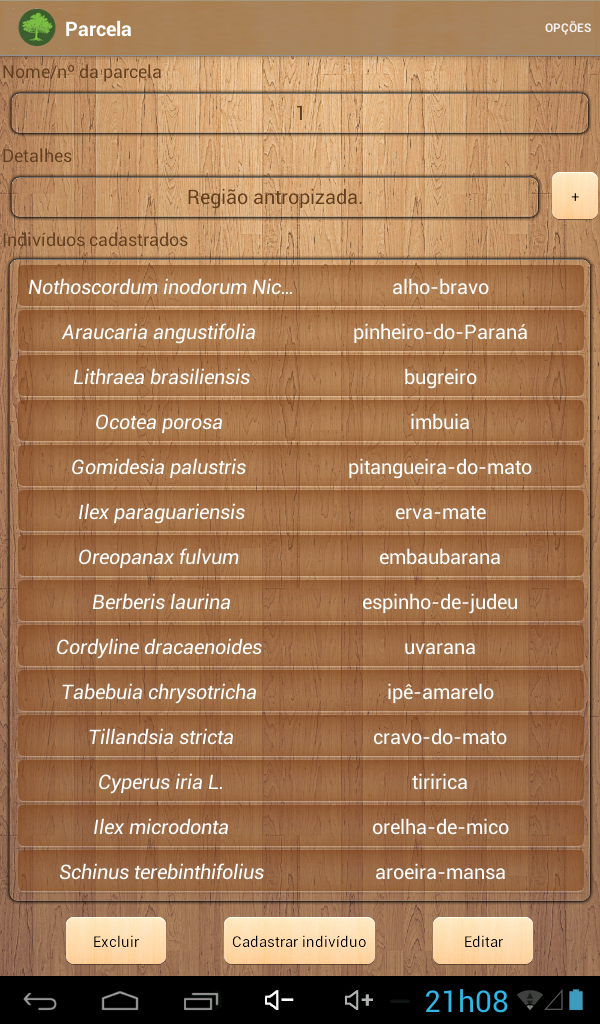Choose Berberis laurina espinho-de-judeu

[300, 602]
